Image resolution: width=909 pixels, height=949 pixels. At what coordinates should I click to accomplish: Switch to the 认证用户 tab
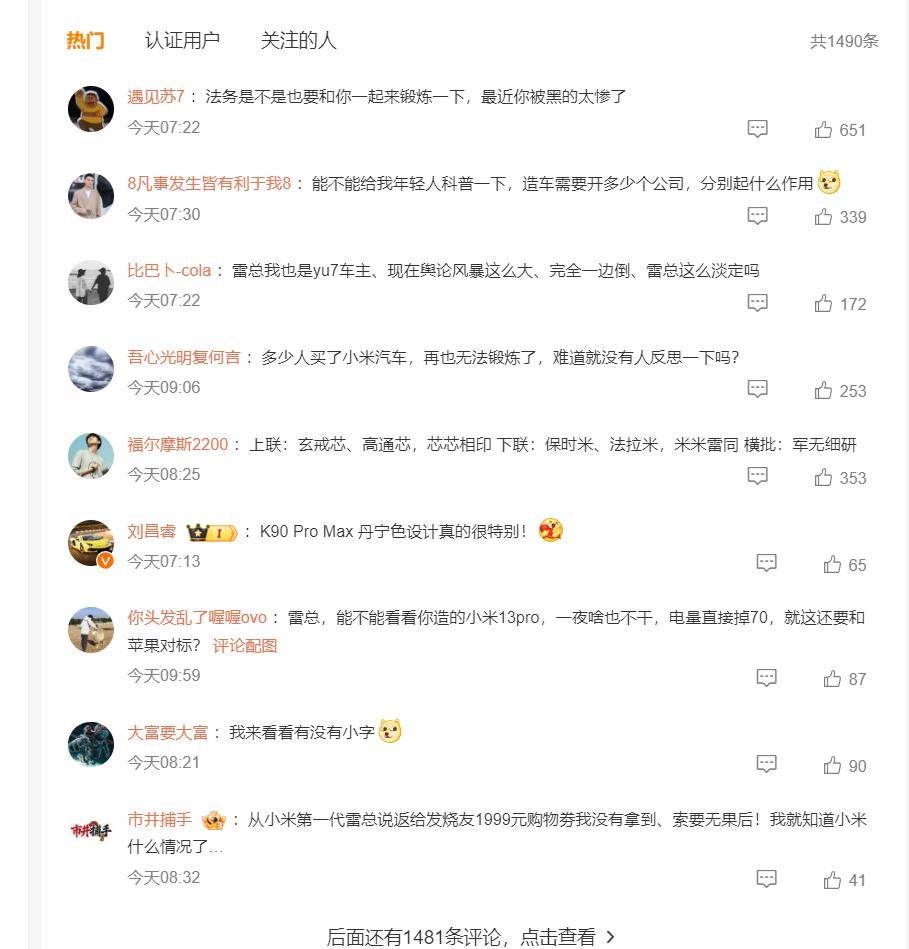[x=182, y=41]
